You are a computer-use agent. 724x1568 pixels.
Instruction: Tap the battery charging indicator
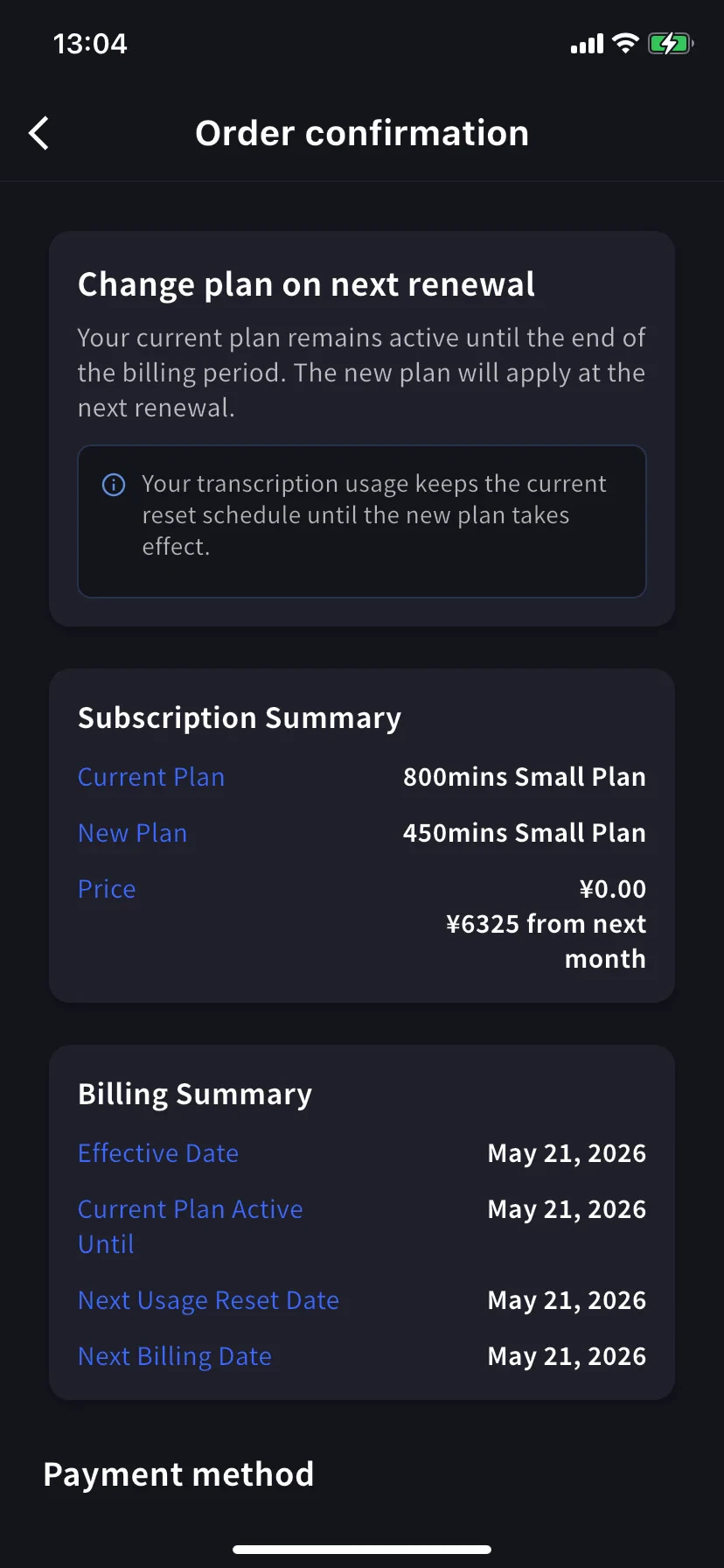pos(670,43)
